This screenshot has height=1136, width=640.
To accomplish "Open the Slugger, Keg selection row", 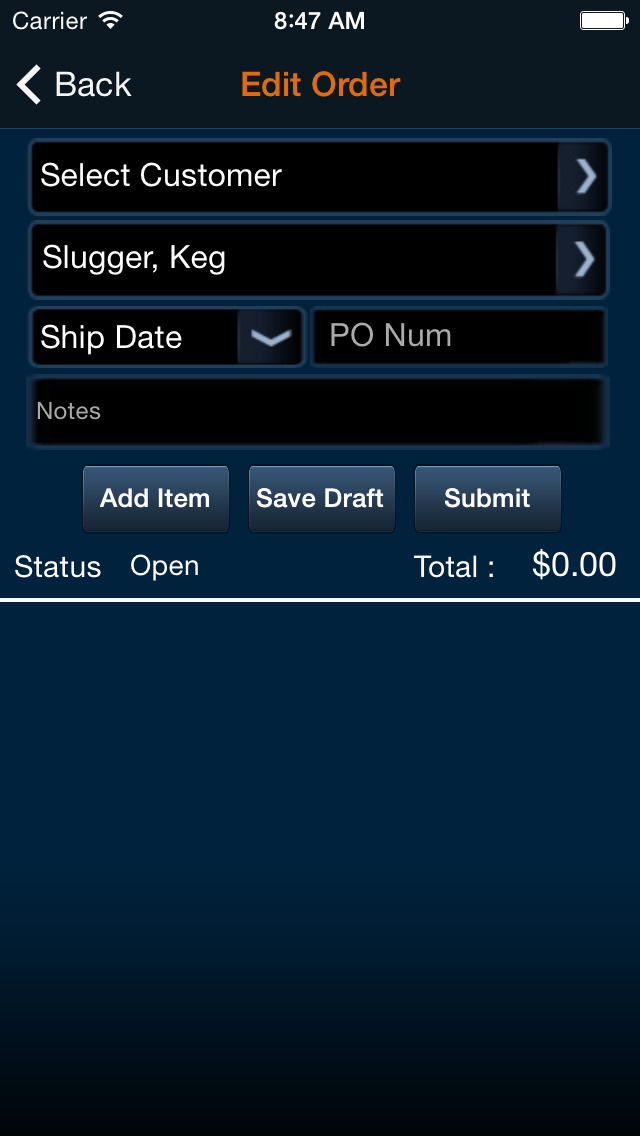I will 319,259.
